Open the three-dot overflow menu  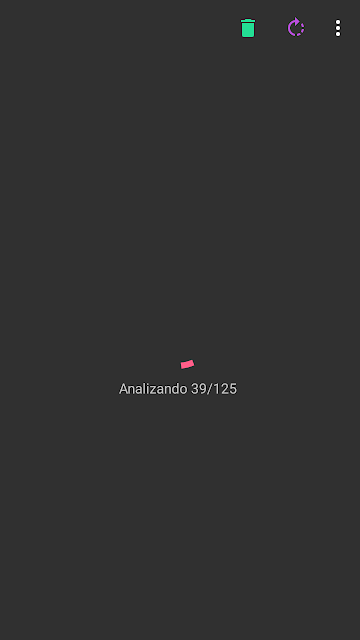[x=338, y=28]
